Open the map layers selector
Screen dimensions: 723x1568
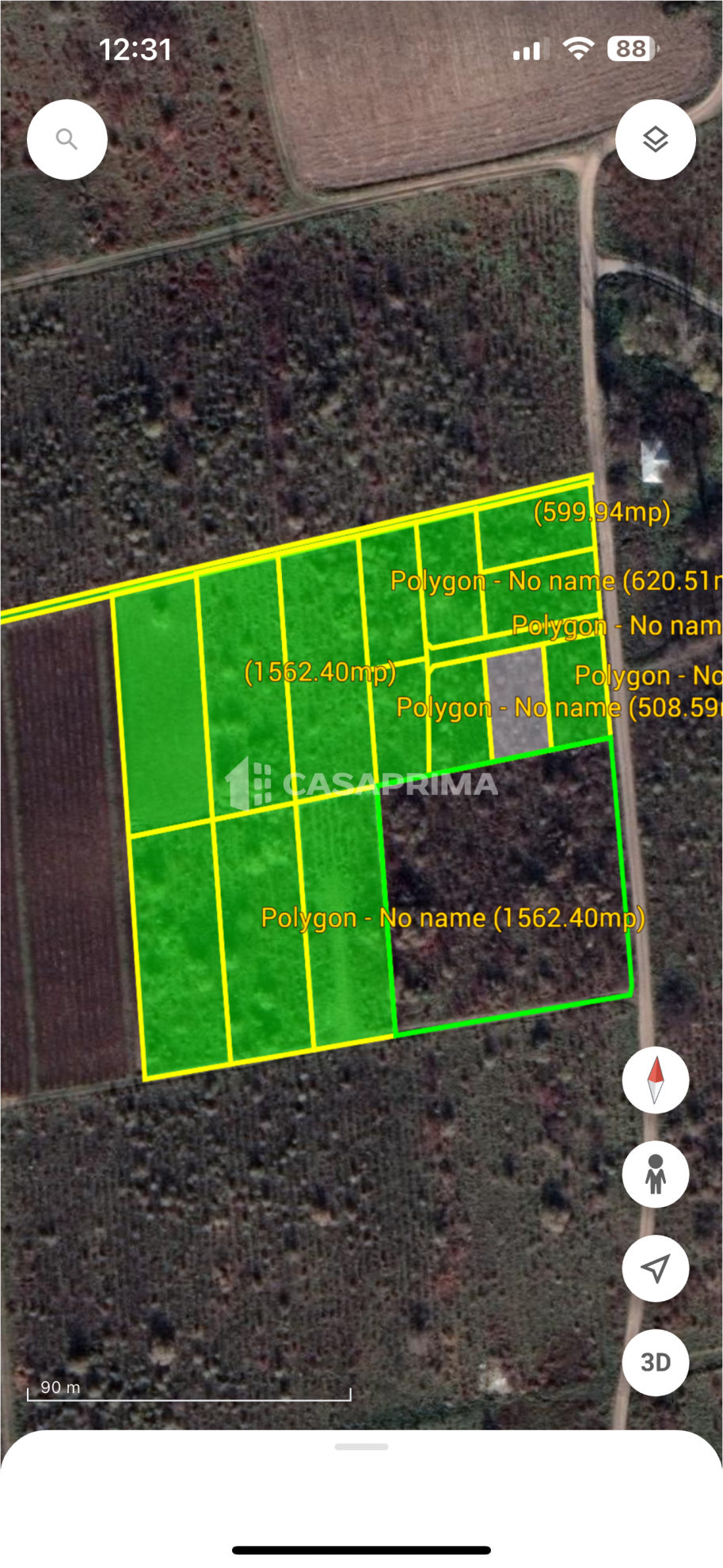[x=655, y=139]
